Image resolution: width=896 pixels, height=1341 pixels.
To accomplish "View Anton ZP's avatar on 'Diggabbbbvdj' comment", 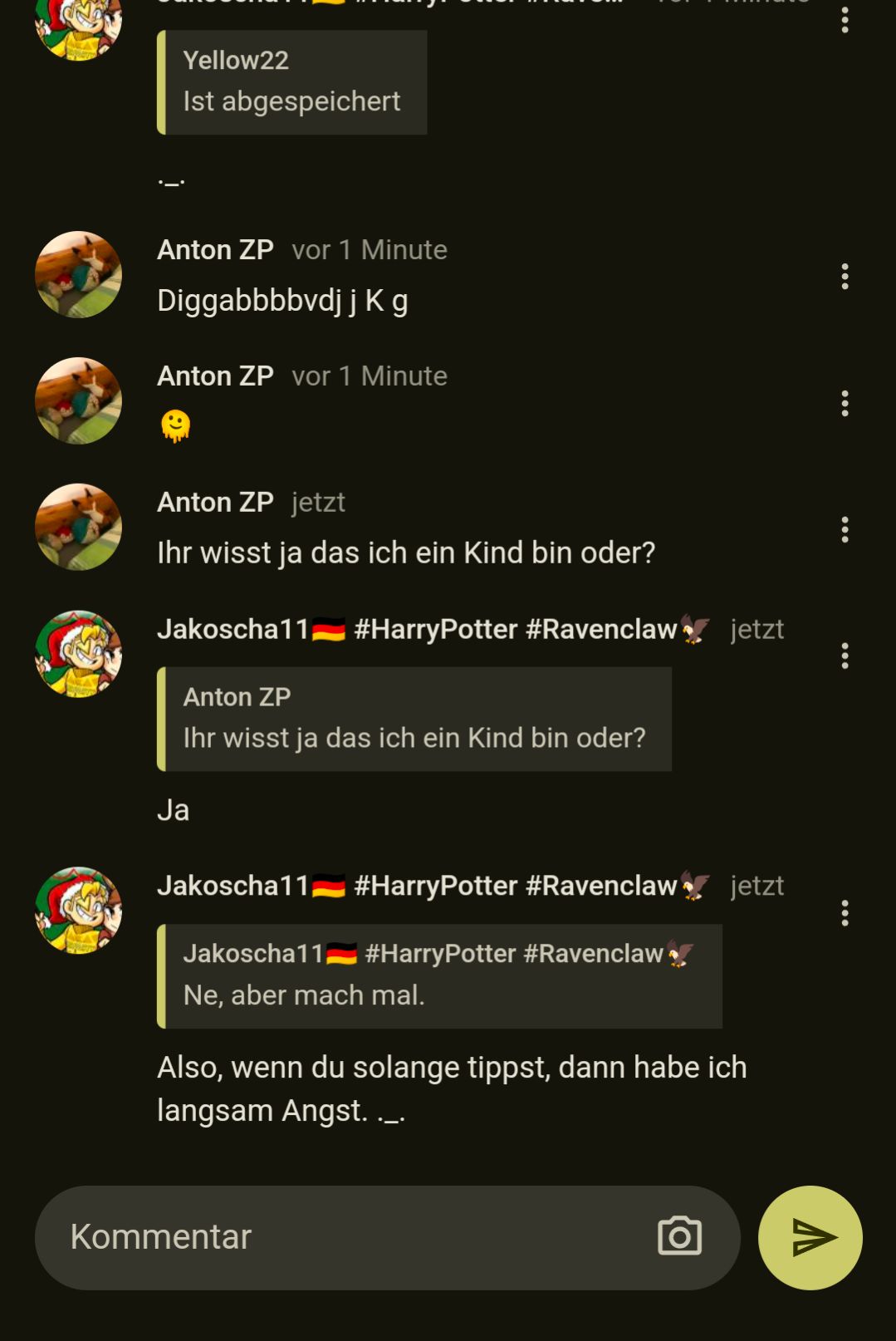I will 78,275.
